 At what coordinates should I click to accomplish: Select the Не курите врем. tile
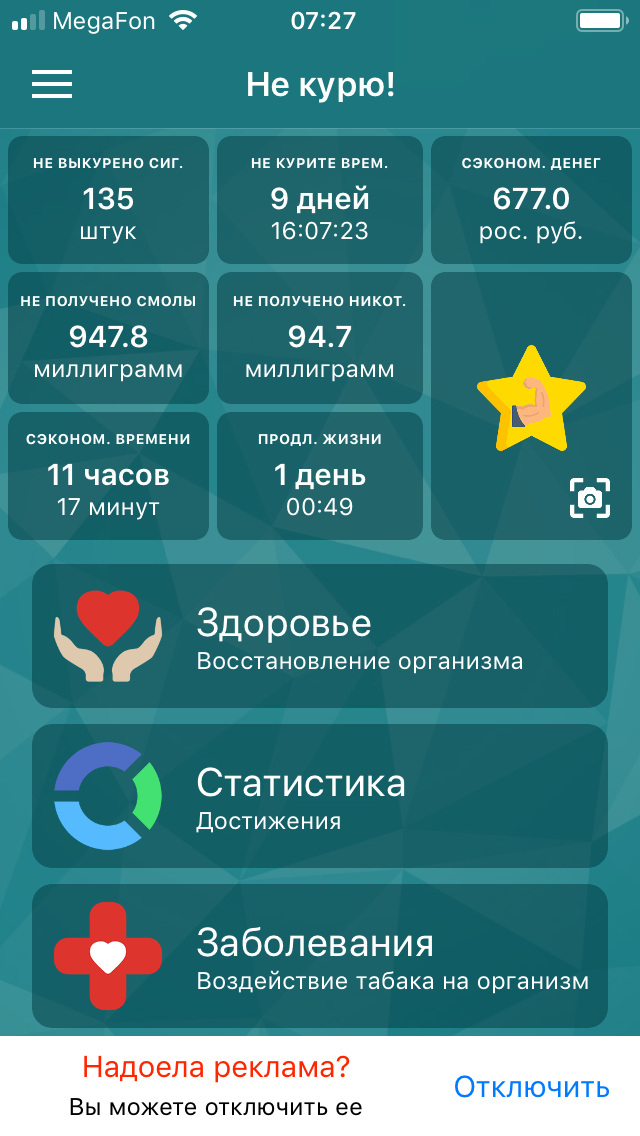pos(320,200)
